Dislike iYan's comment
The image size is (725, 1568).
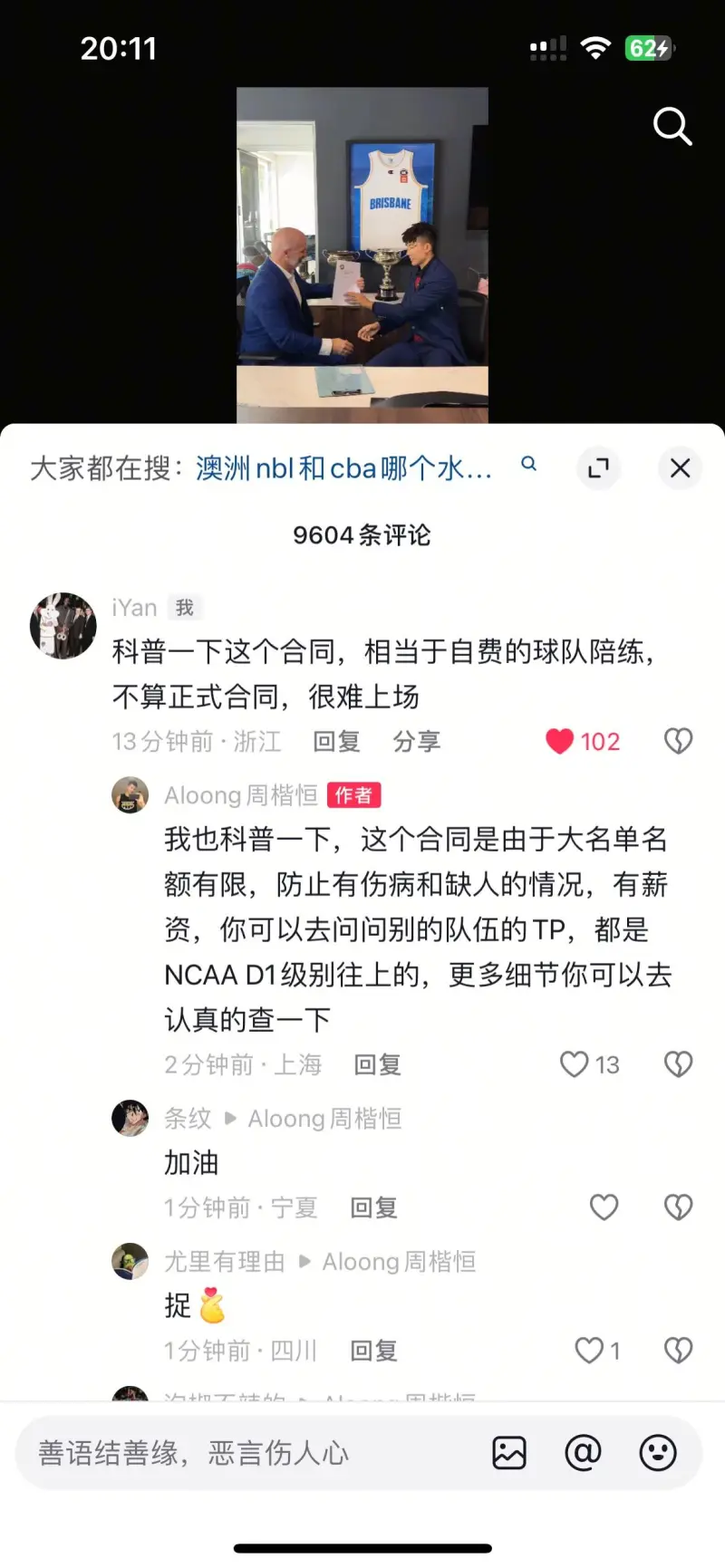[678, 742]
